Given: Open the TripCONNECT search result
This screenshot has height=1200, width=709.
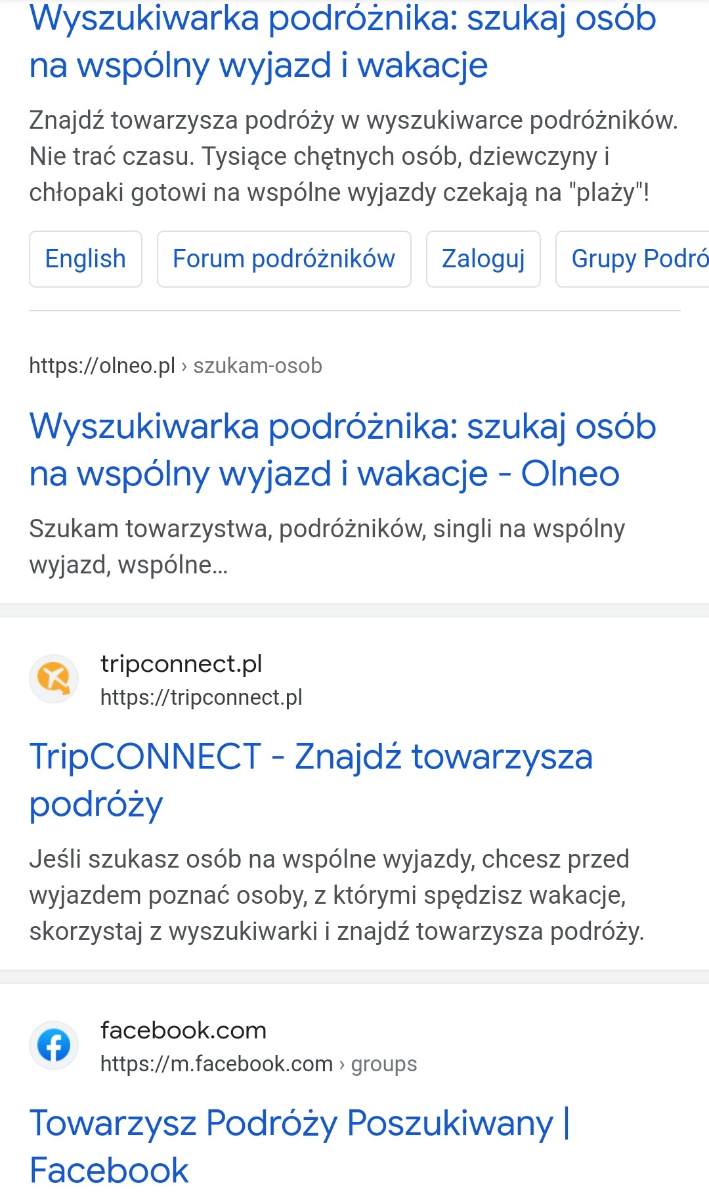Looking at the screenshot, I should pyautogui.click(x=310, y=780).
